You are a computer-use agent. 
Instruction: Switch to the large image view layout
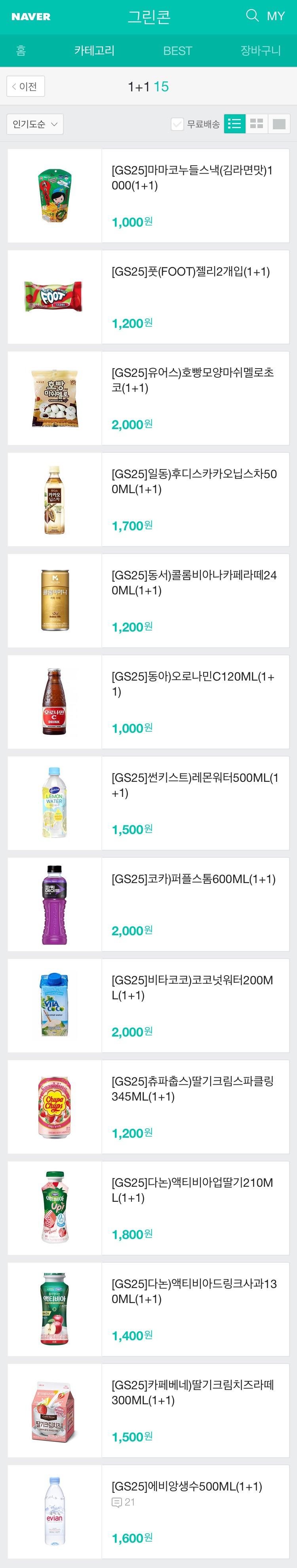tap(279, 124)
